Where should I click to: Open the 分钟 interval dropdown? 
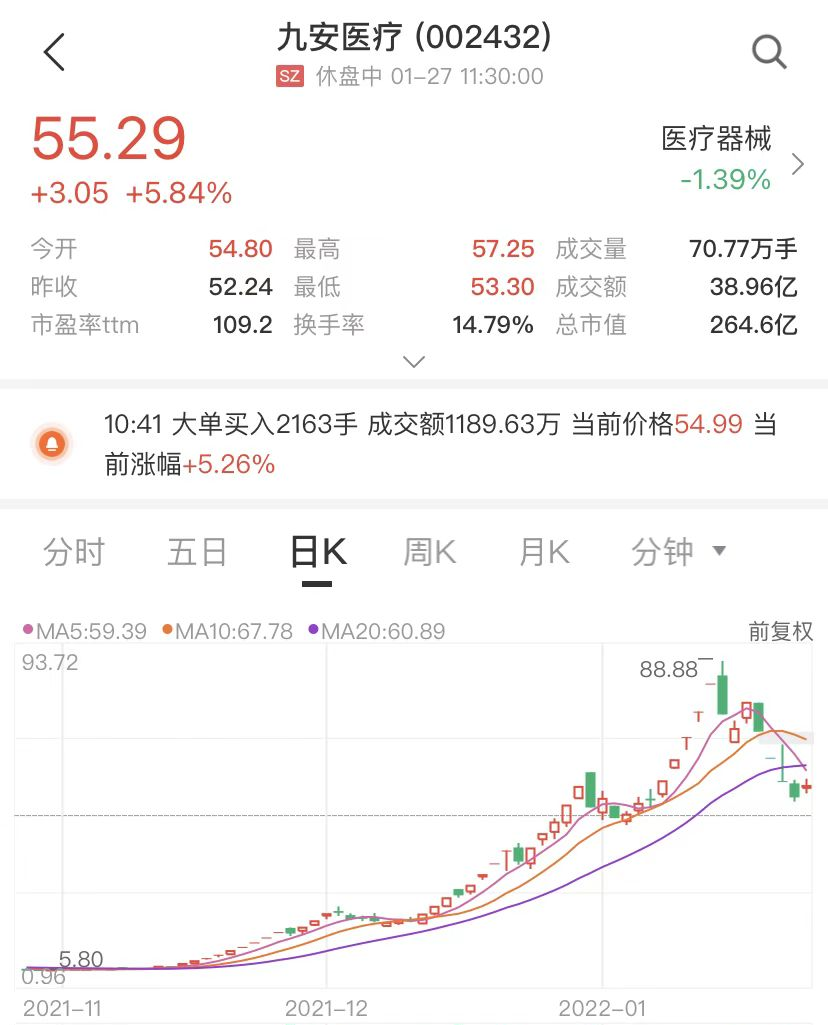coord(678,552)
